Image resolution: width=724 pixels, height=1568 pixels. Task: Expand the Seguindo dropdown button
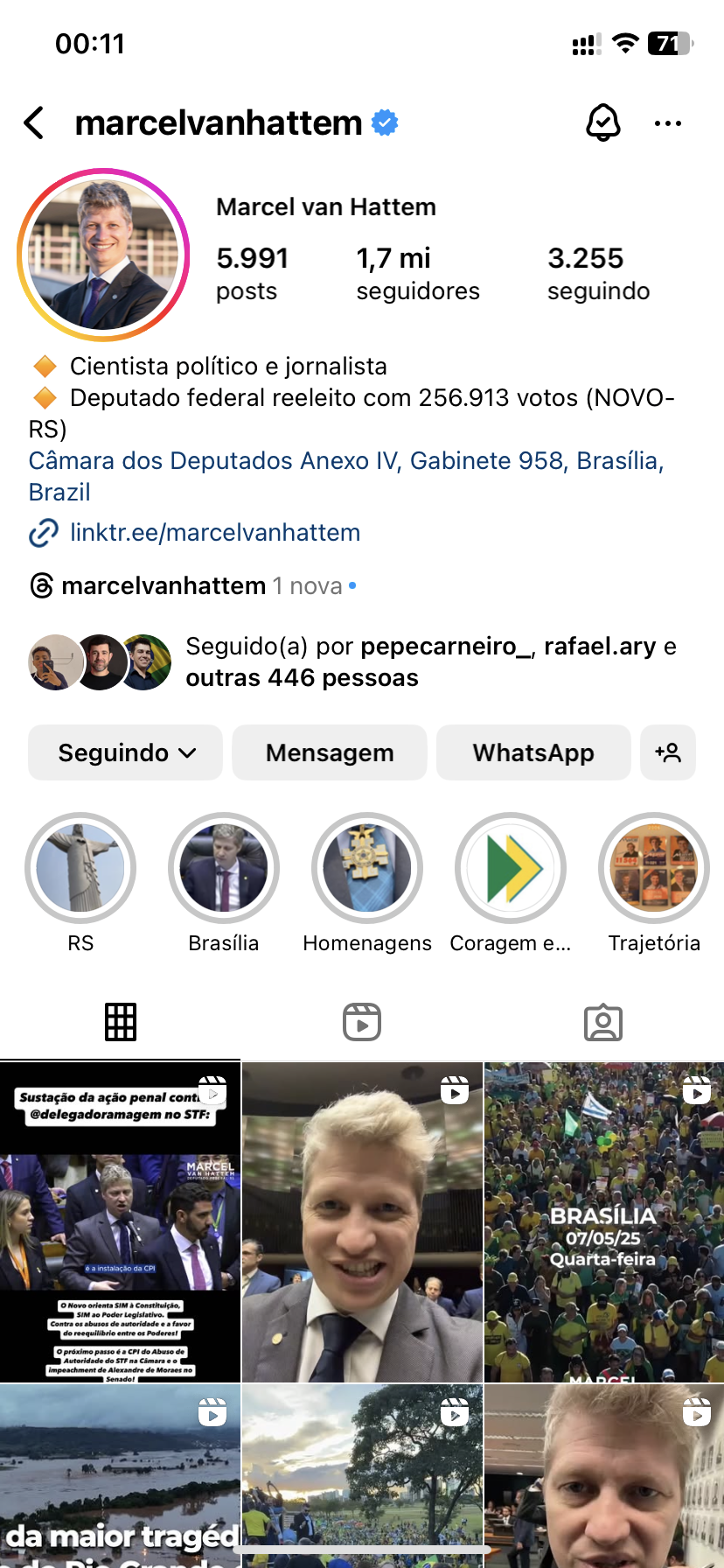click(x=125, y=752)
